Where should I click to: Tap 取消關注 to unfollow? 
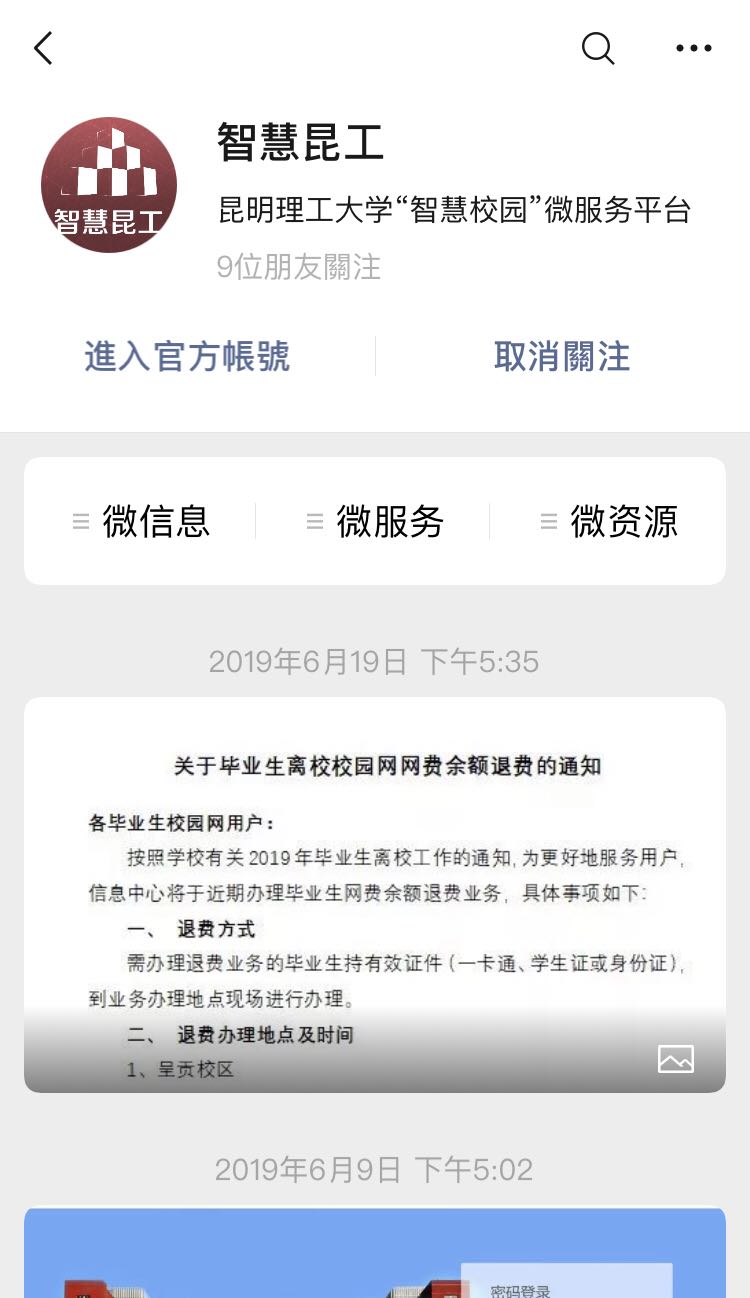coord(562,357)
